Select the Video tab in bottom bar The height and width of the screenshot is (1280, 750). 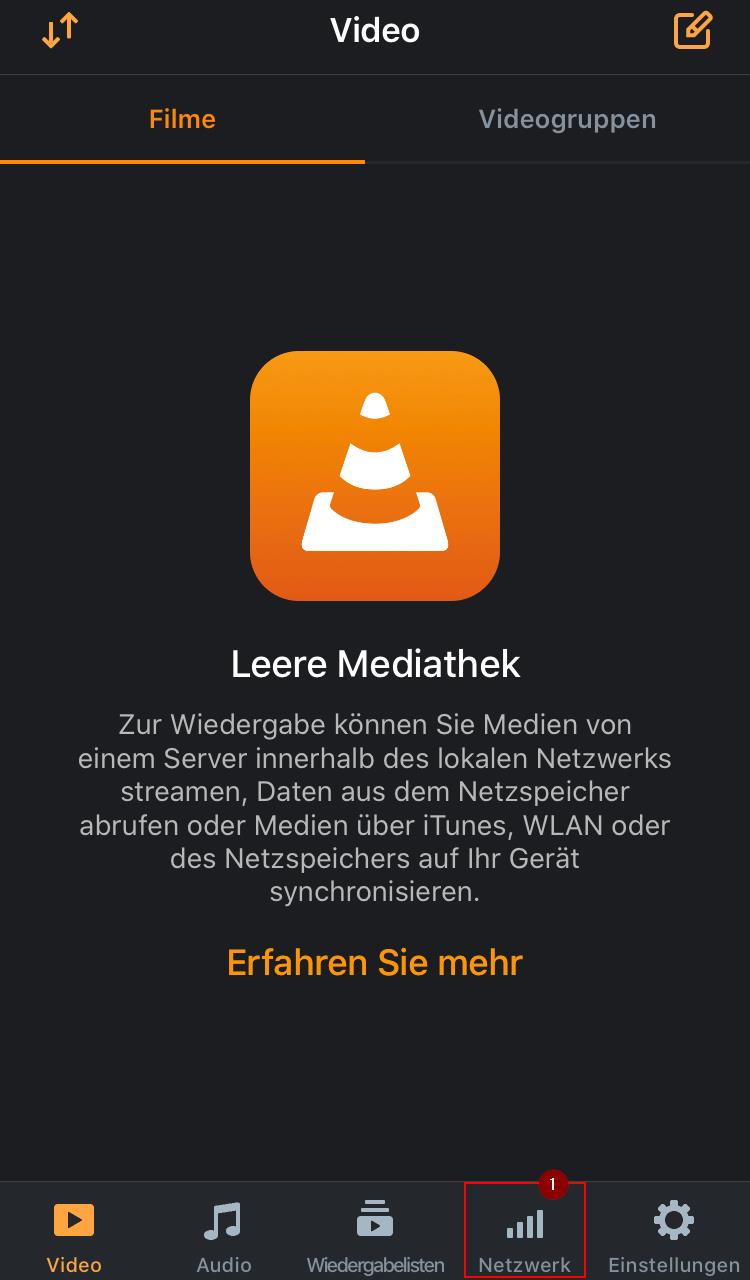[x=74, y=1235]
